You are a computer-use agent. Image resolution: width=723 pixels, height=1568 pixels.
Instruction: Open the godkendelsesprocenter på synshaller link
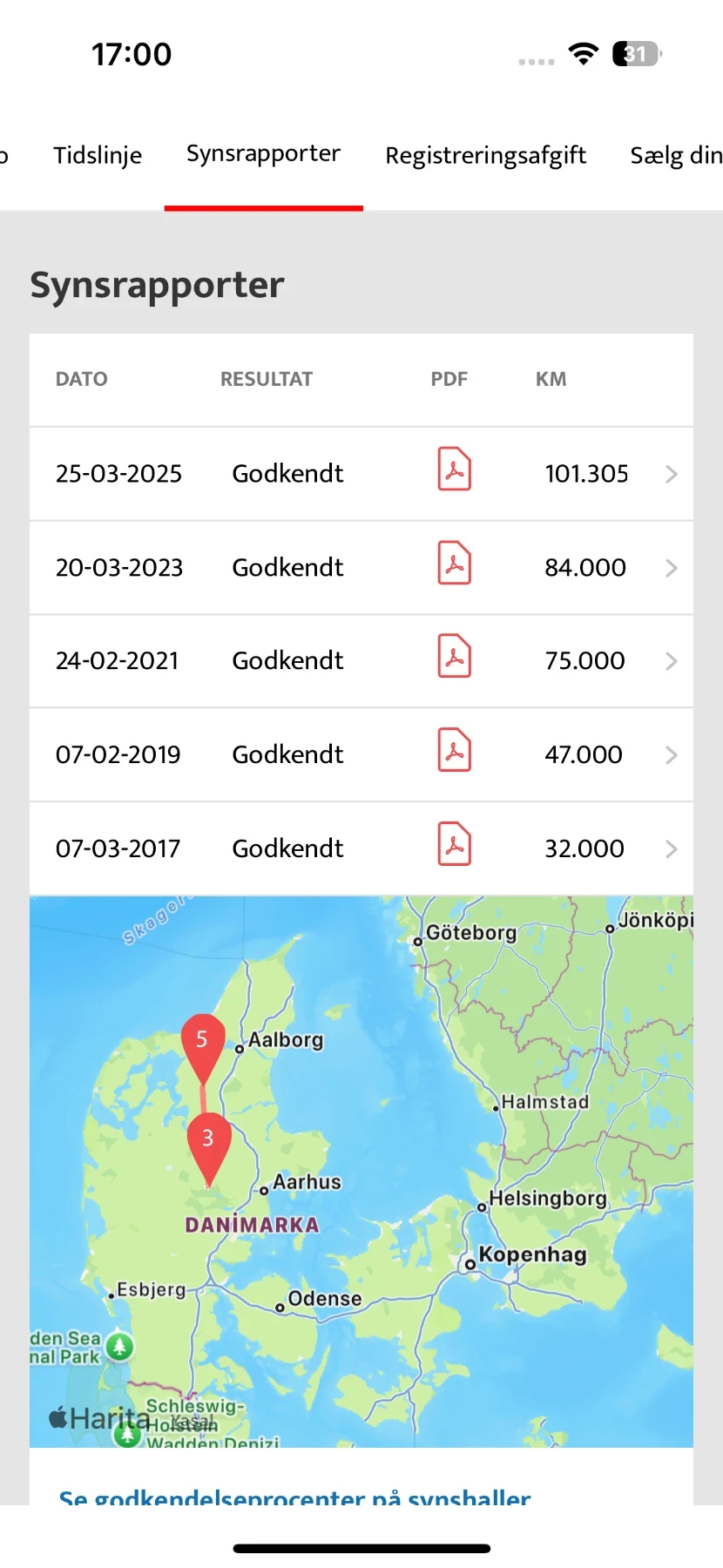[294, 1497]
